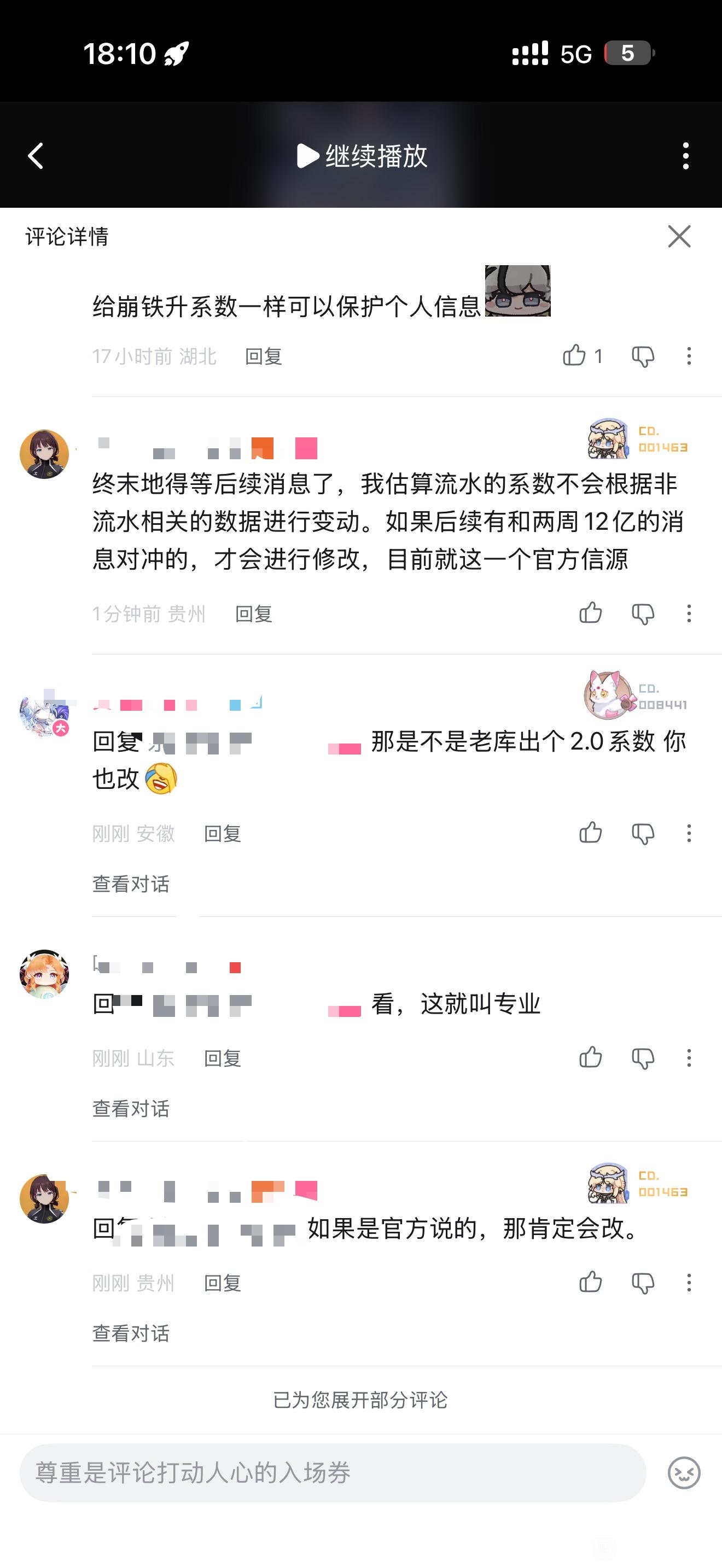Tap 回复 on the 1分钟前 贵州 comment
Image resolution: width=722 pixels, height=1568 pixels.
tap(254, 613)
